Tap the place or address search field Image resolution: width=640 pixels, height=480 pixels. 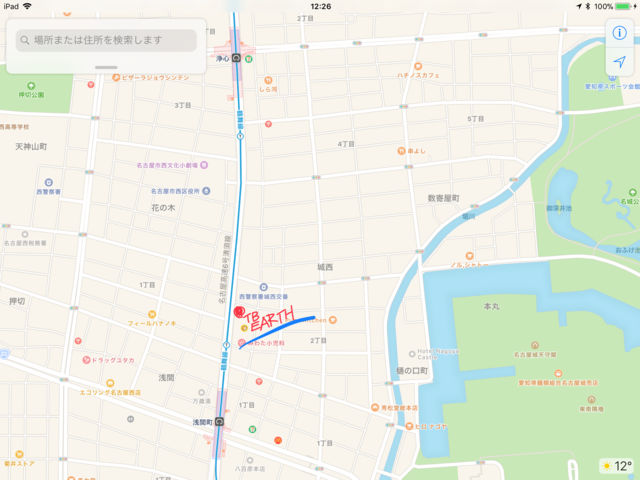coord(106,40)
